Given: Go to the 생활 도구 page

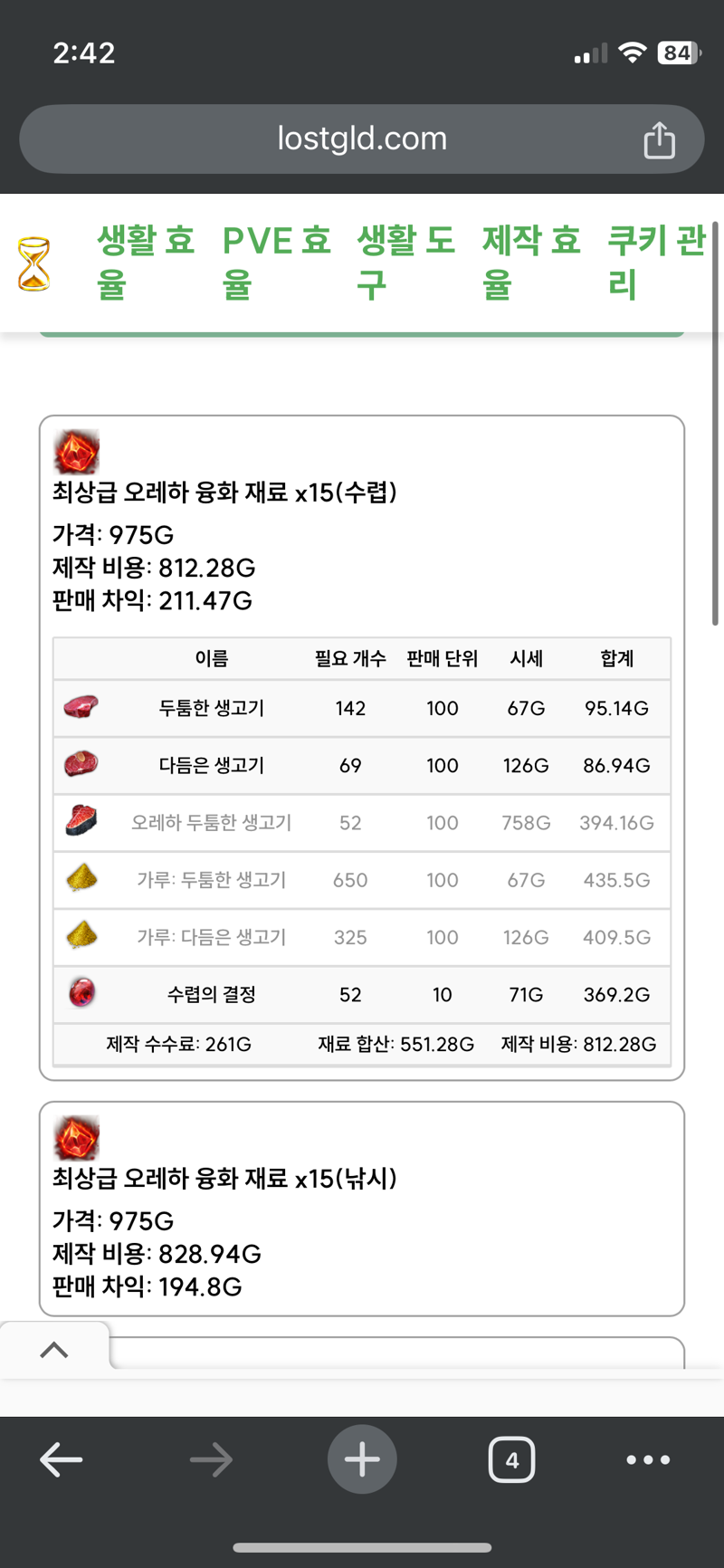Looking at the screenshot, I should coord(405,263).
